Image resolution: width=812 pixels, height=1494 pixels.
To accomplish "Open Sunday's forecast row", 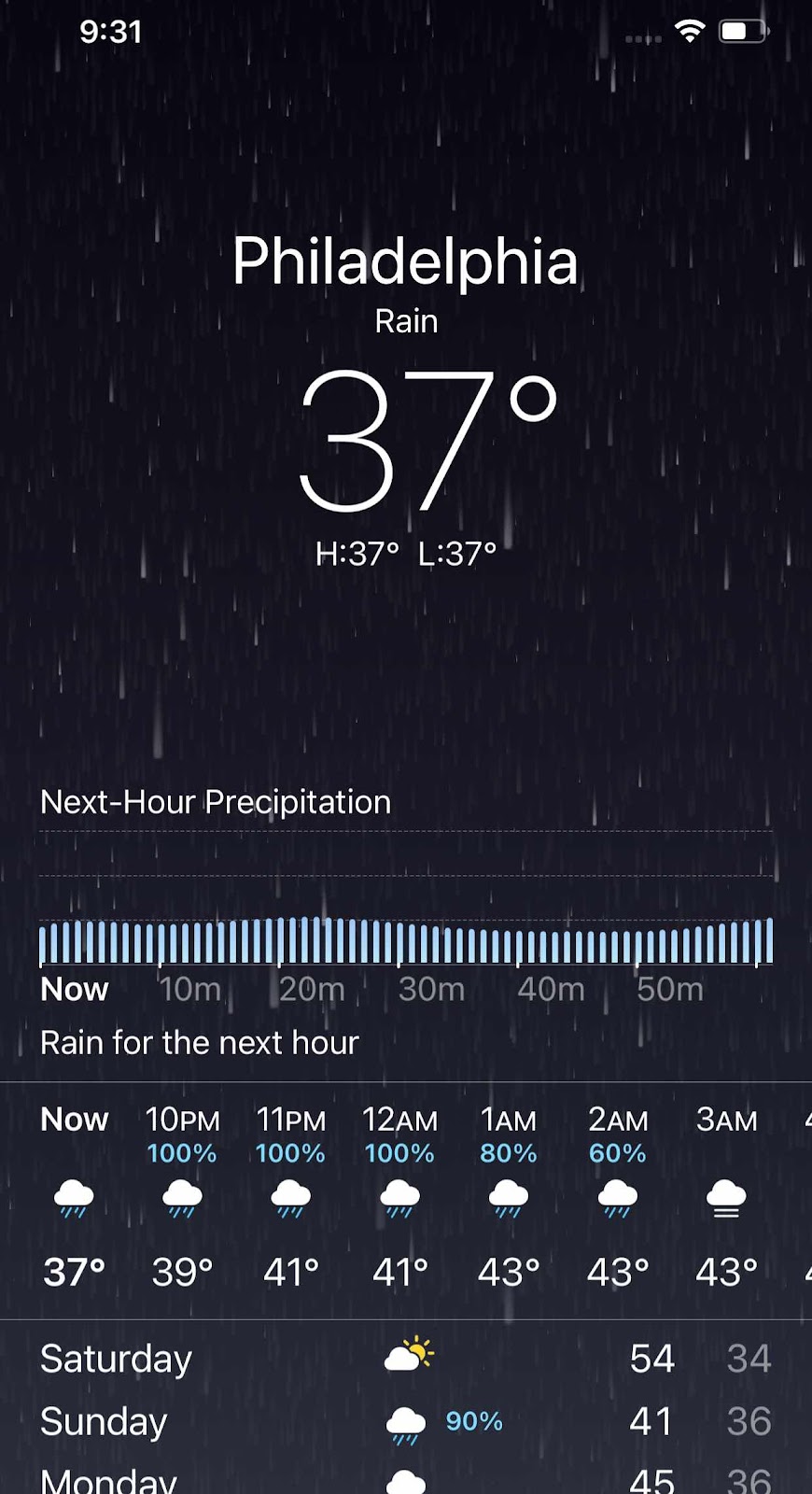I will (406, 1421).
